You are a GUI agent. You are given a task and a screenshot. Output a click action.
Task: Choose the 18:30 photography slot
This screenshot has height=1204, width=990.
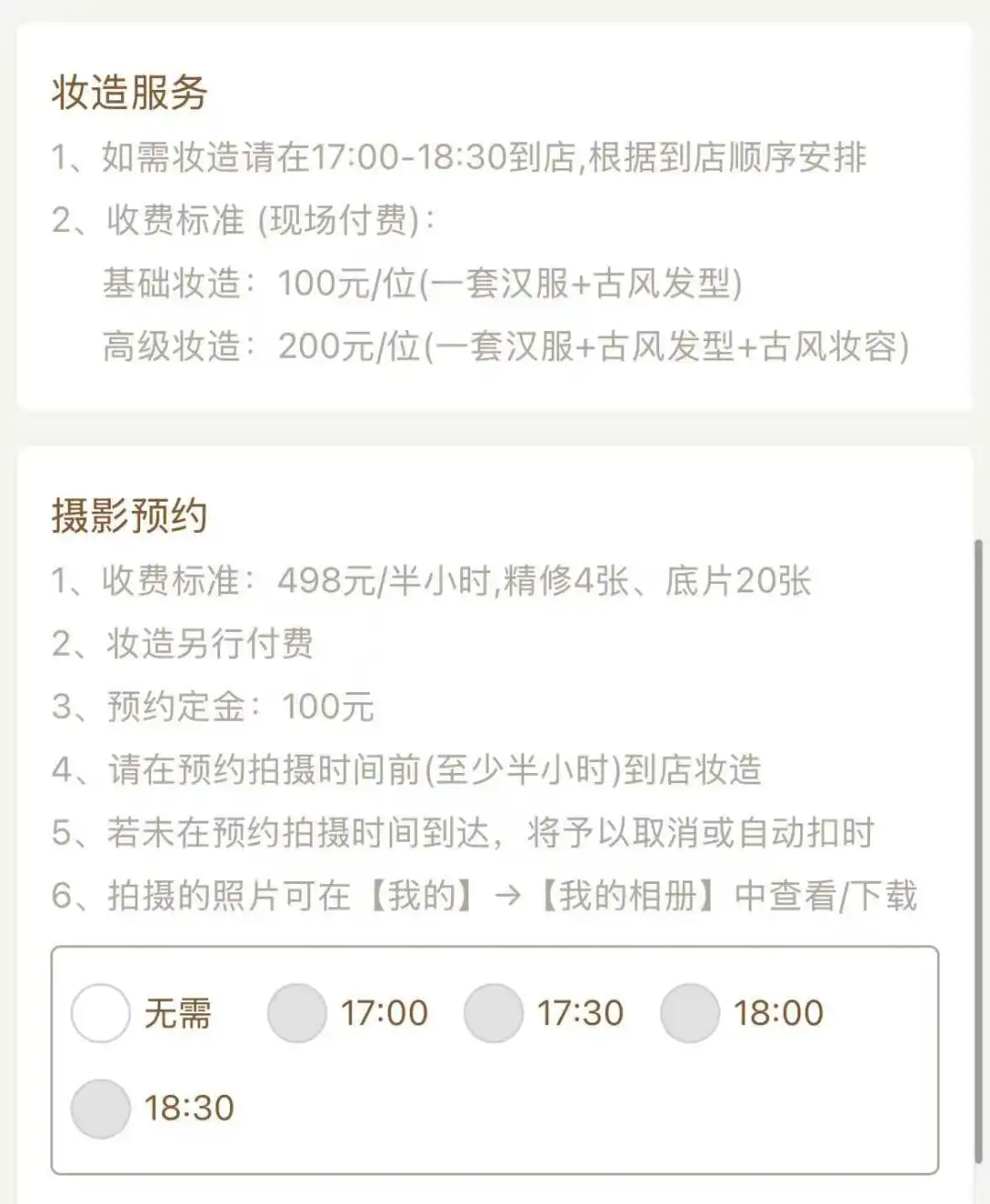point(101,1109)
